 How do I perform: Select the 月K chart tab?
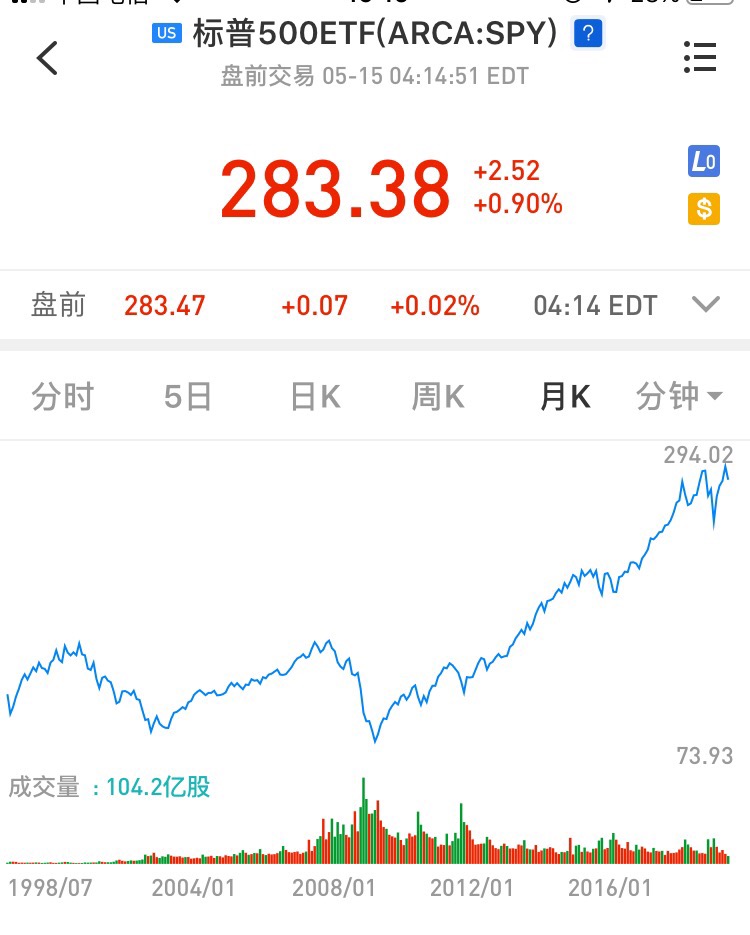tap(565, 397)
